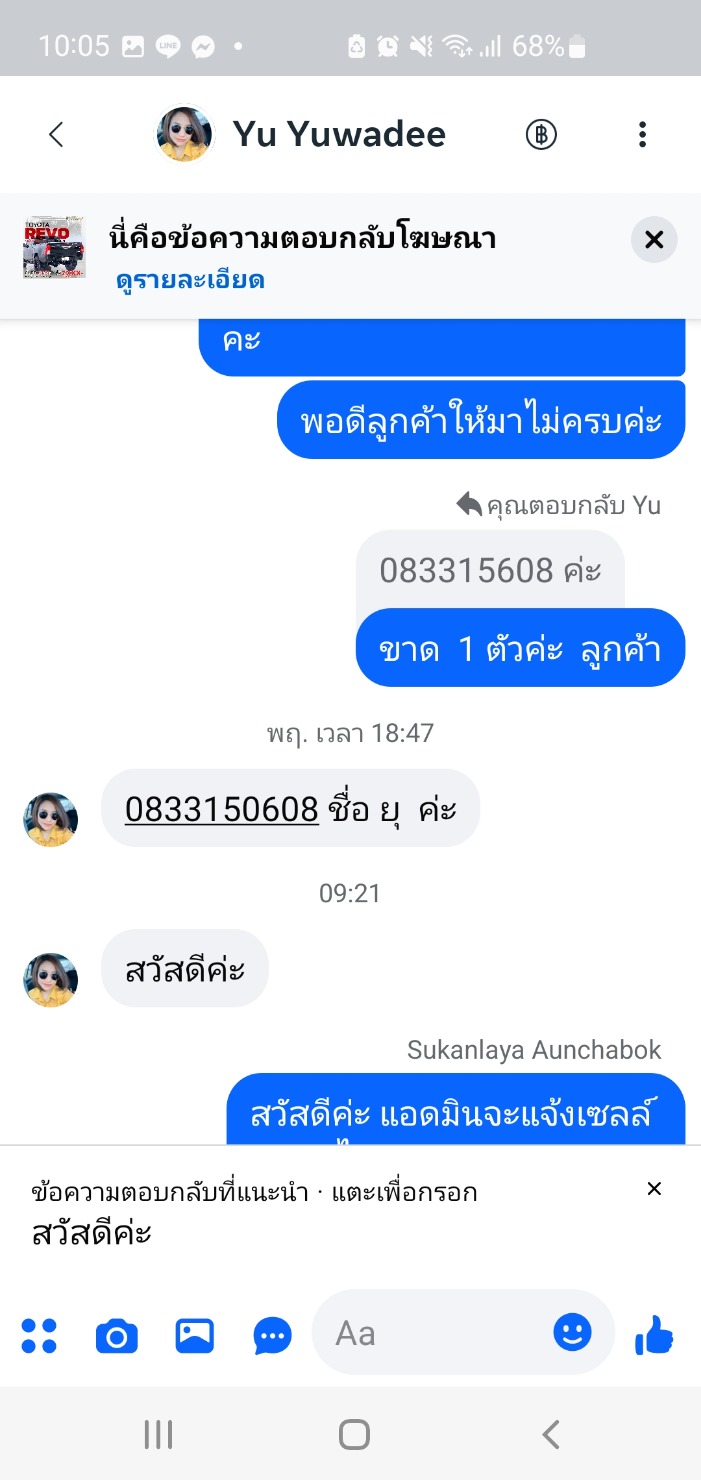
Task: Open the four-dot more options menu
Action: 39,1335
